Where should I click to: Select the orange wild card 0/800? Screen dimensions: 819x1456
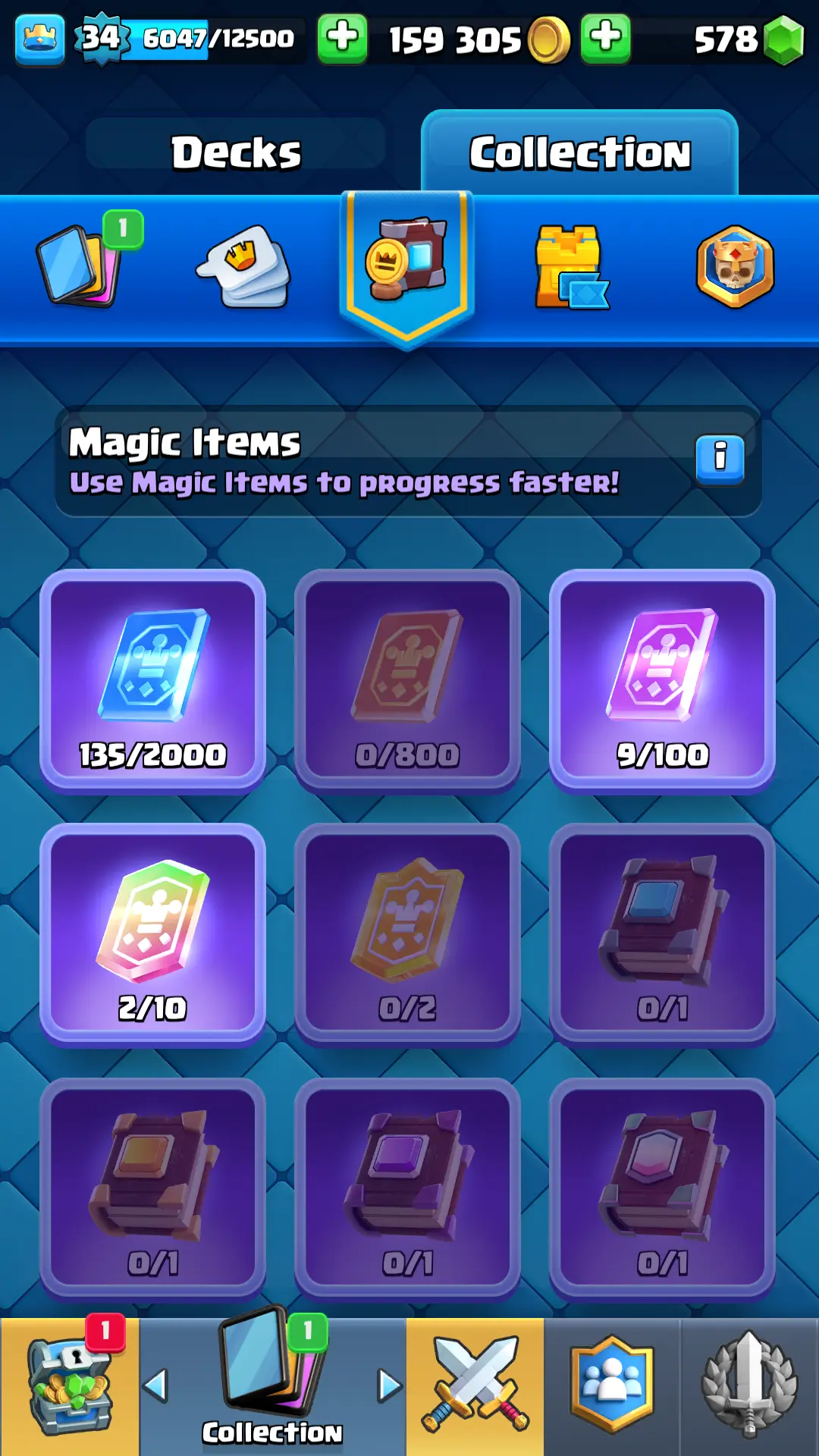[x=407, y=680]
